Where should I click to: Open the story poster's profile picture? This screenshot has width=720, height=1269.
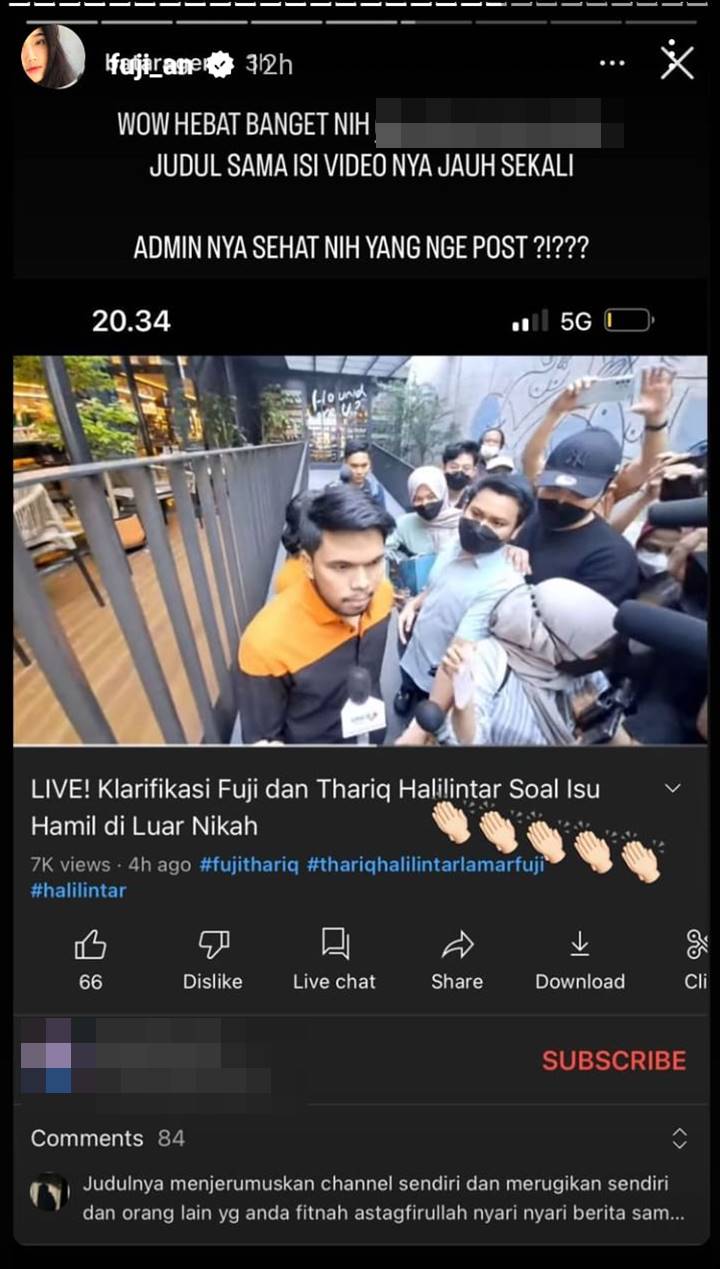click(53, 58)
